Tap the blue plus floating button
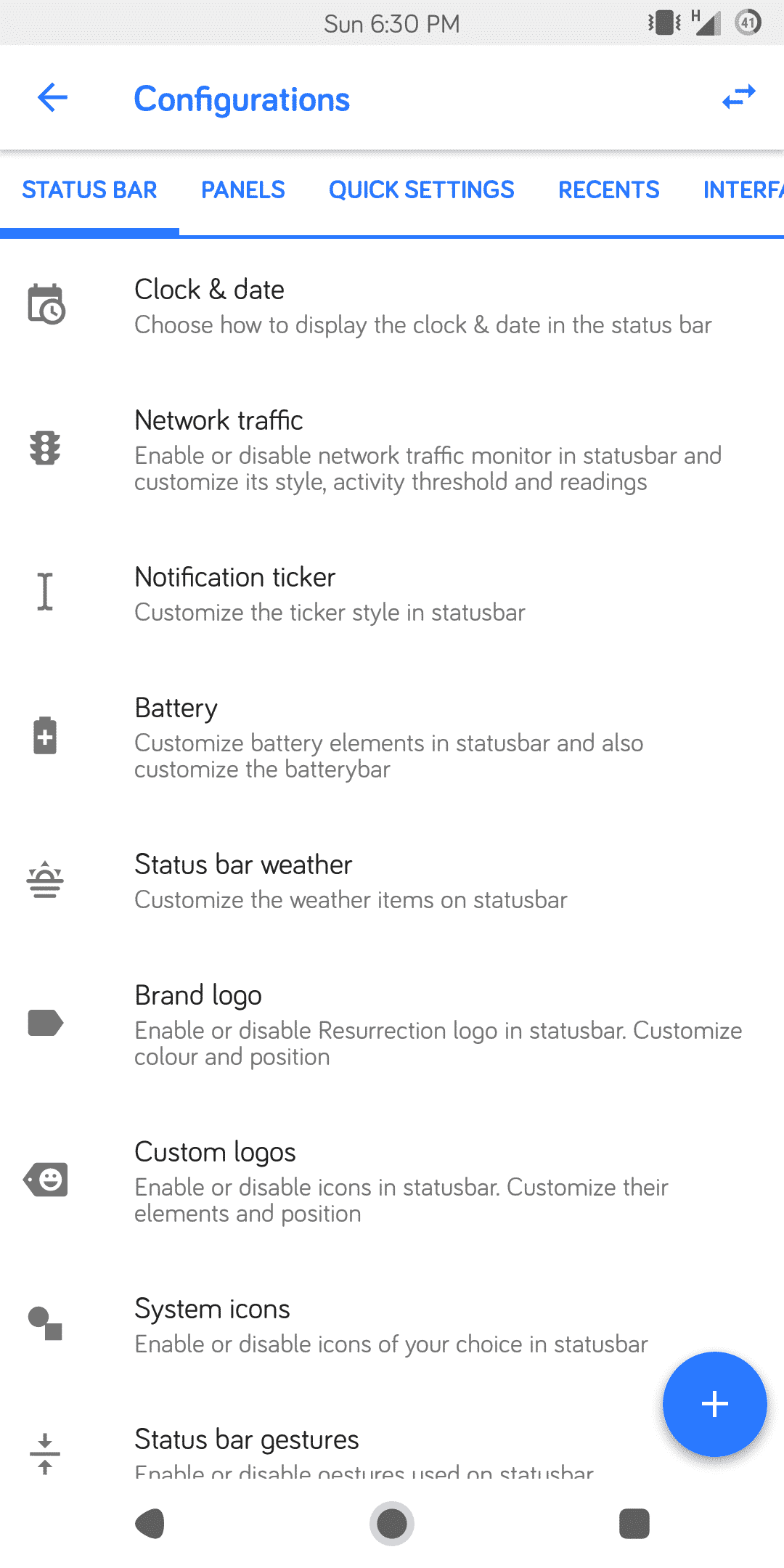784x1568 pixels. 714,1404
